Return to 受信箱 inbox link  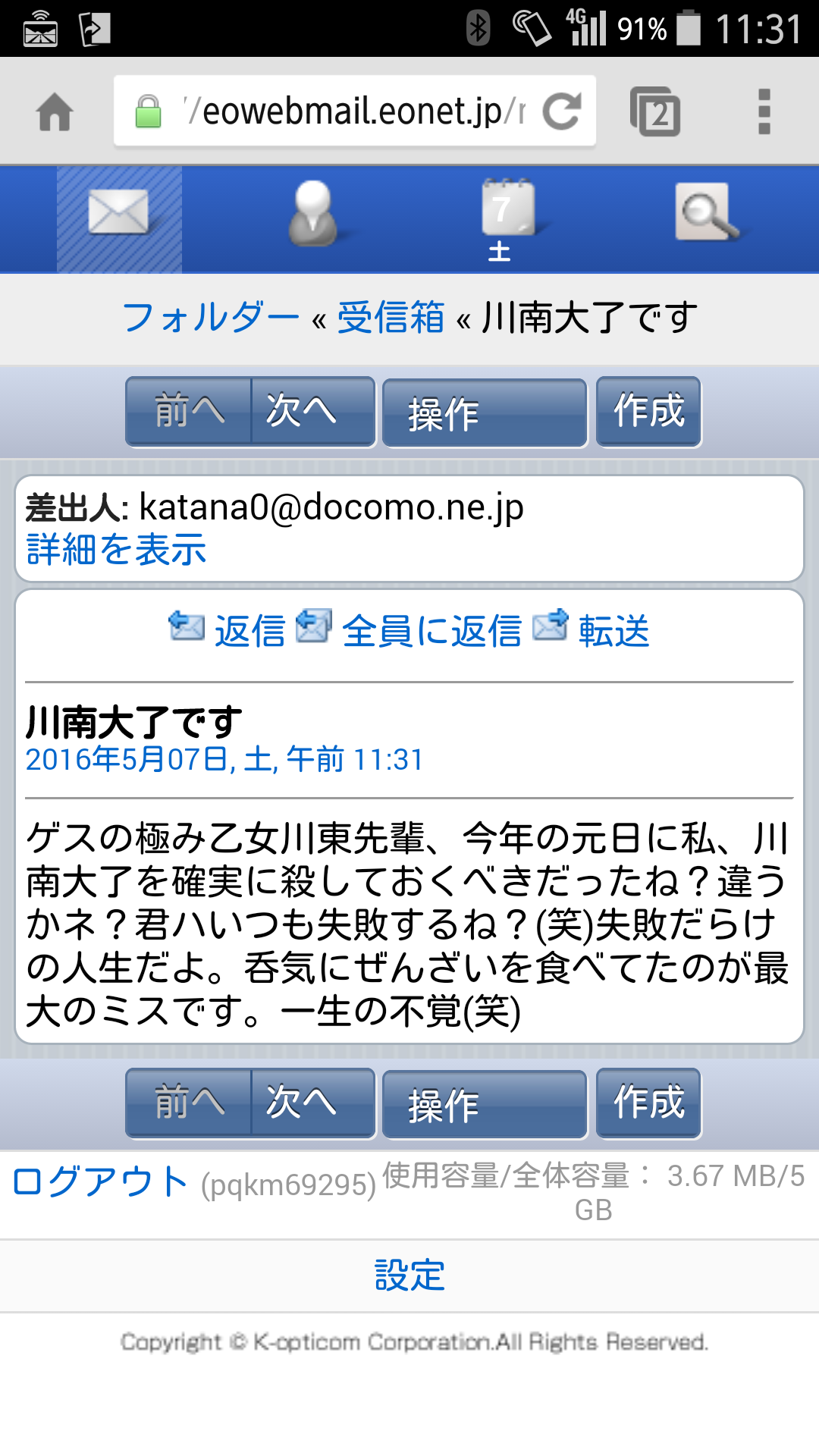pos(391,317)
